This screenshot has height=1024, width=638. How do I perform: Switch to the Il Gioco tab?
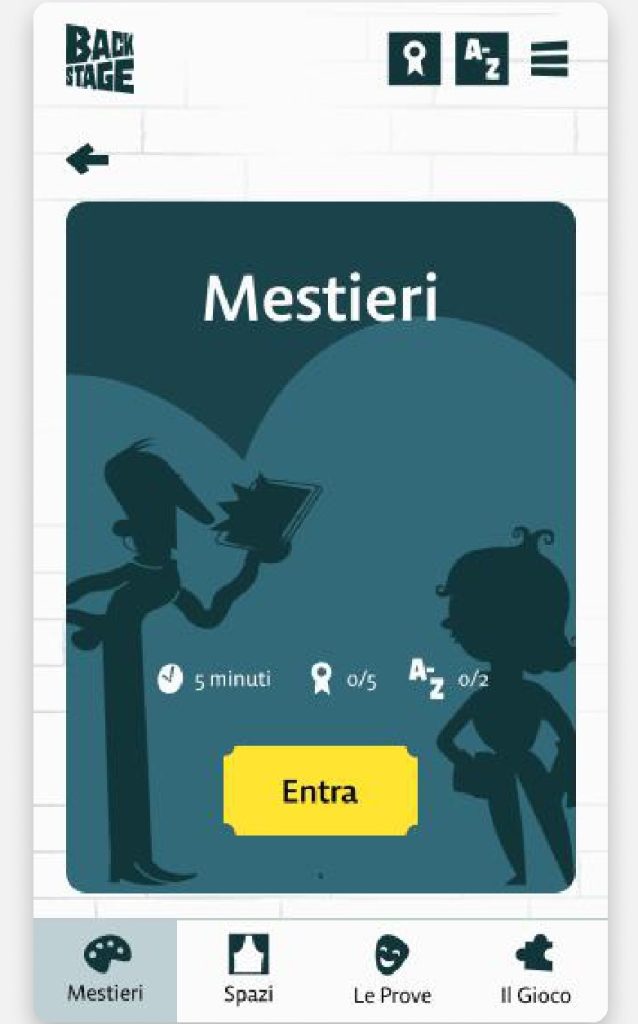(535, 969)
